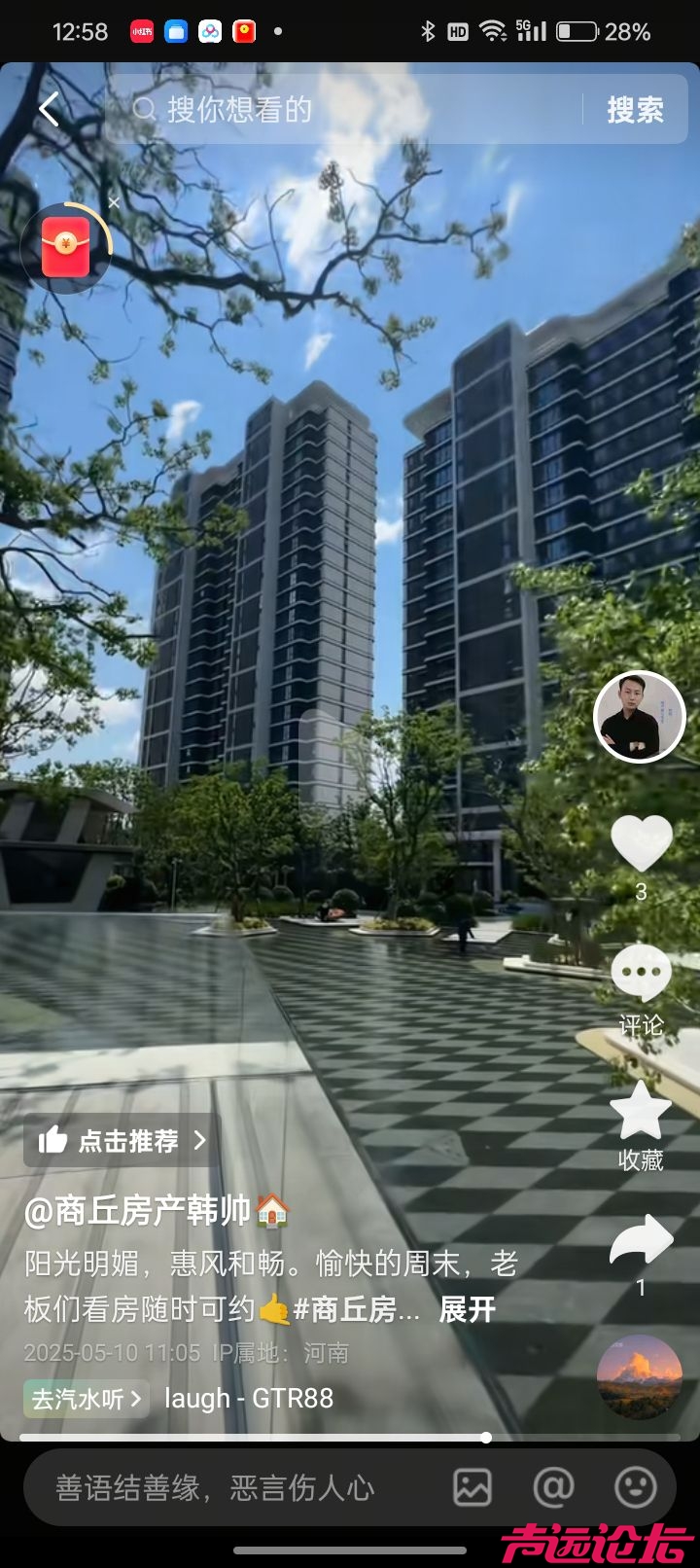Tap the 搜索 button

point(635,110)
